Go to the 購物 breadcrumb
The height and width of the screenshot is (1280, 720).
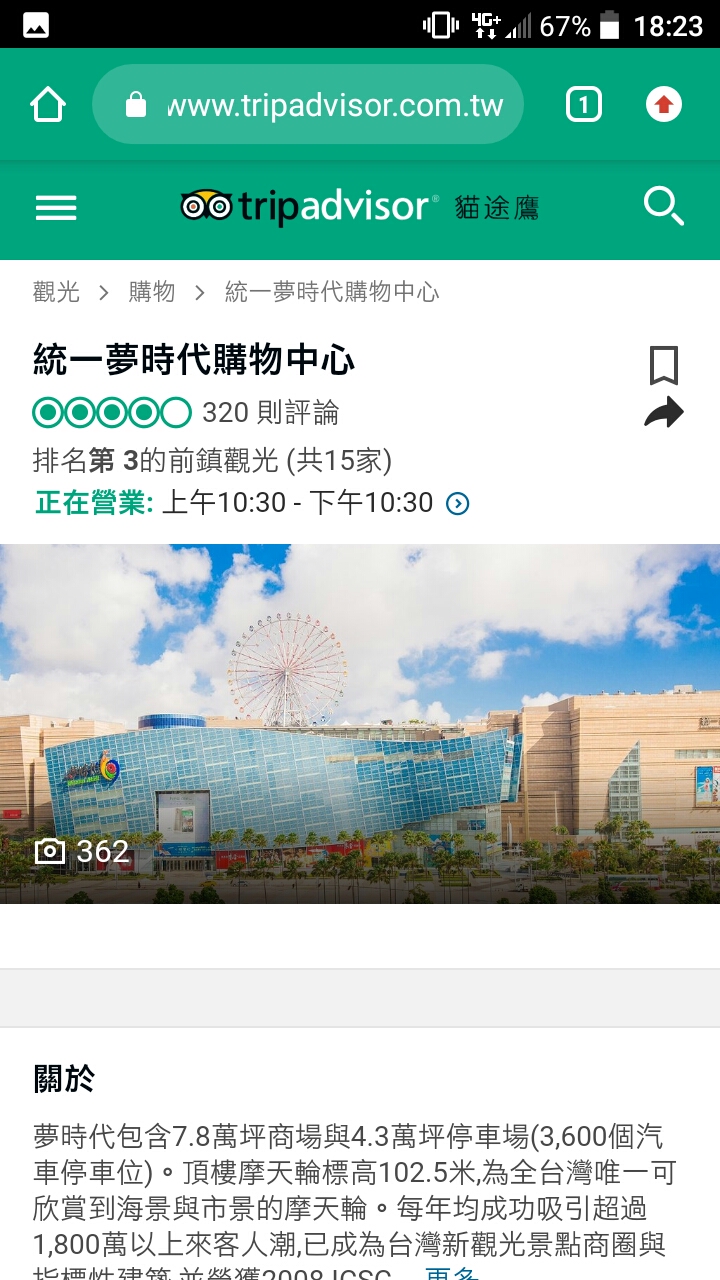coord(152,292)
